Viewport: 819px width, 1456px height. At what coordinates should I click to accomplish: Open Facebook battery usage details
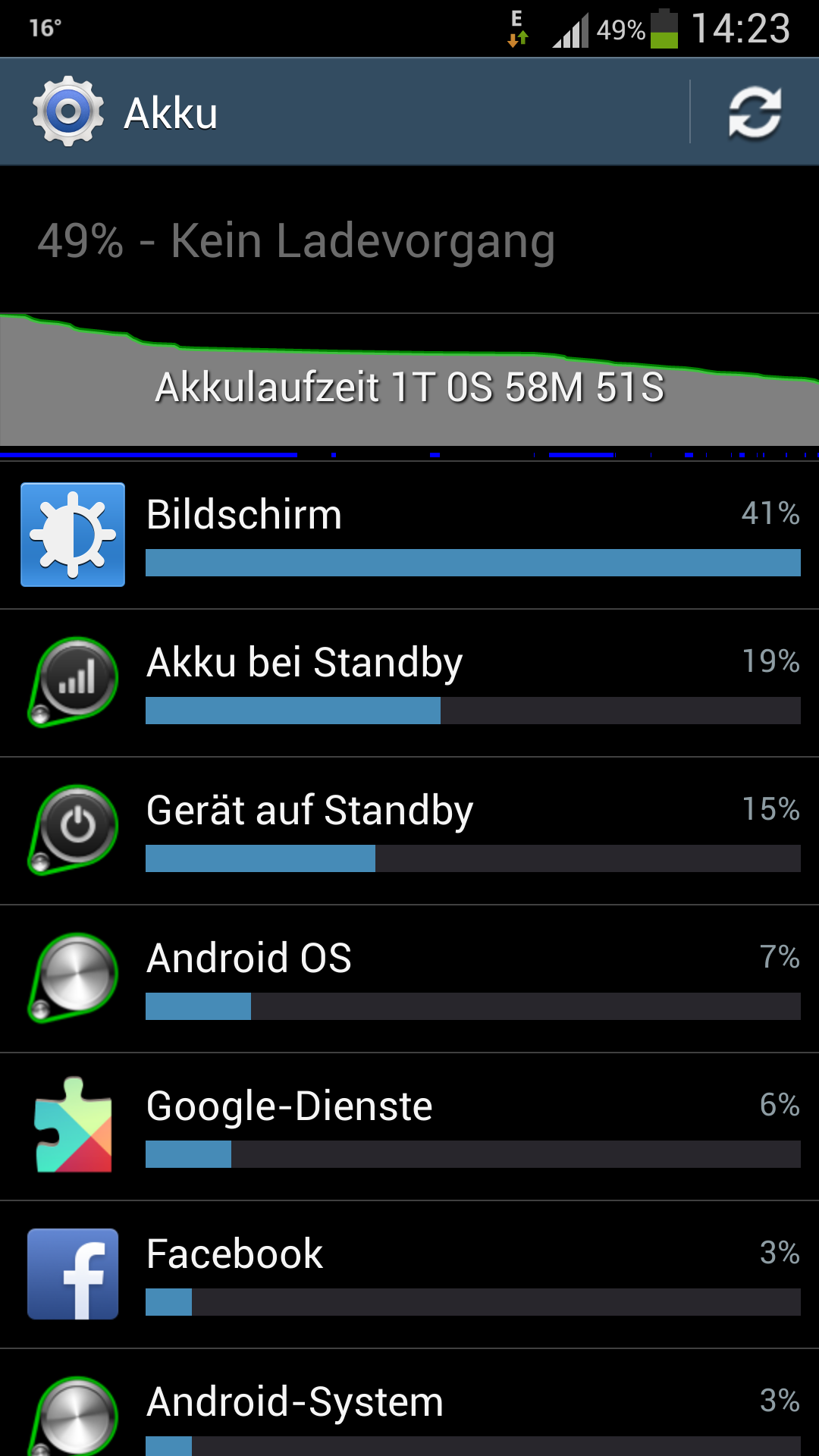409,1275
